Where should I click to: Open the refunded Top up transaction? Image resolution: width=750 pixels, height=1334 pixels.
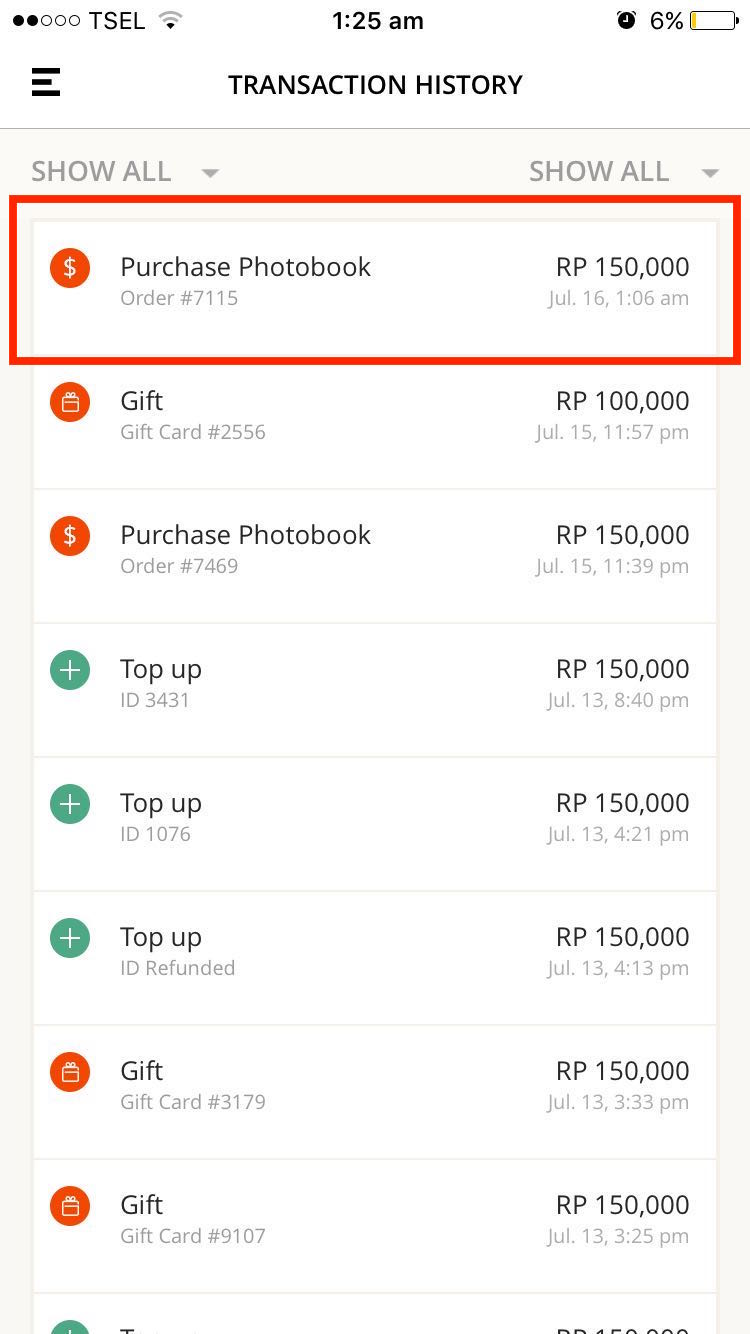coord(375,958)
